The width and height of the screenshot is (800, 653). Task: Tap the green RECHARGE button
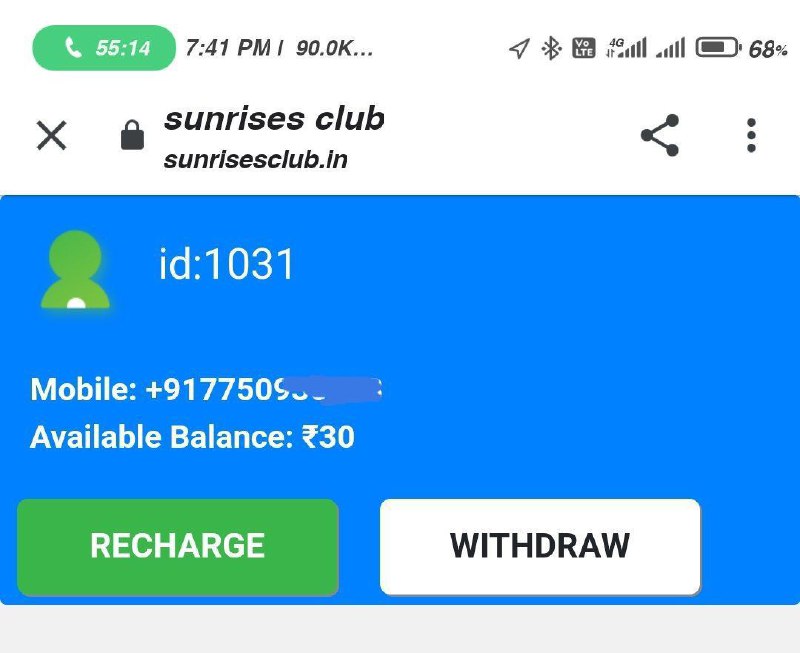click(x=178, y=546)
